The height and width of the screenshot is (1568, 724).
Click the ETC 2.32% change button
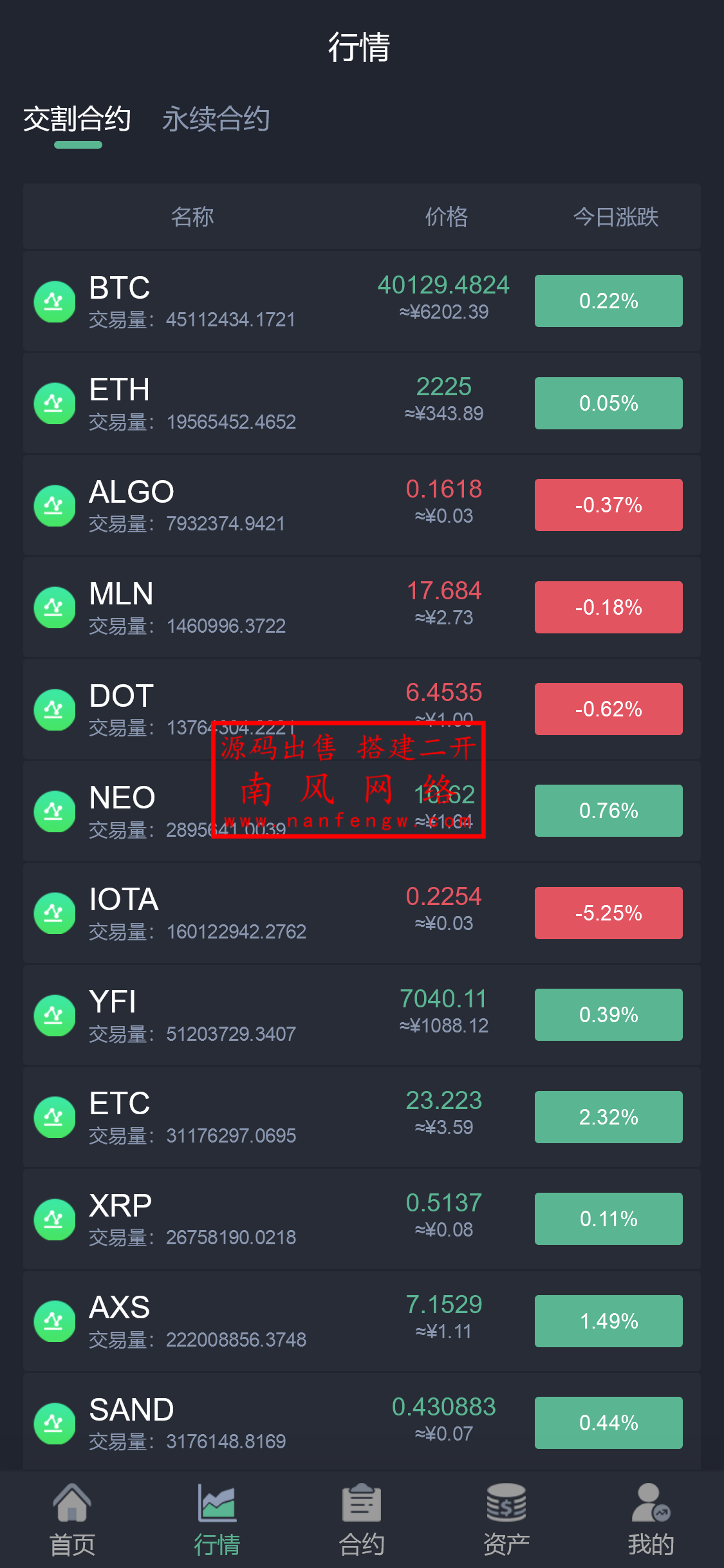pos(608,1116)
